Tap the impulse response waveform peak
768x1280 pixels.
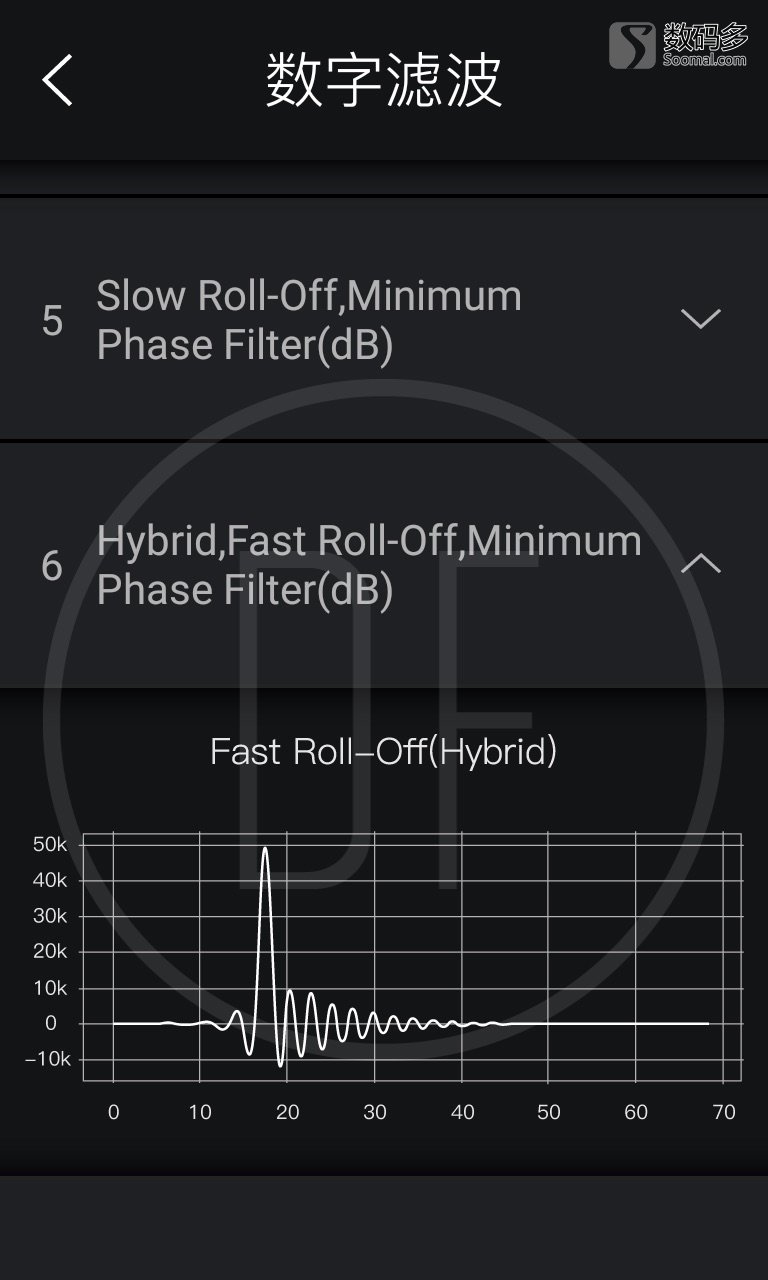[x=265, y=850]
